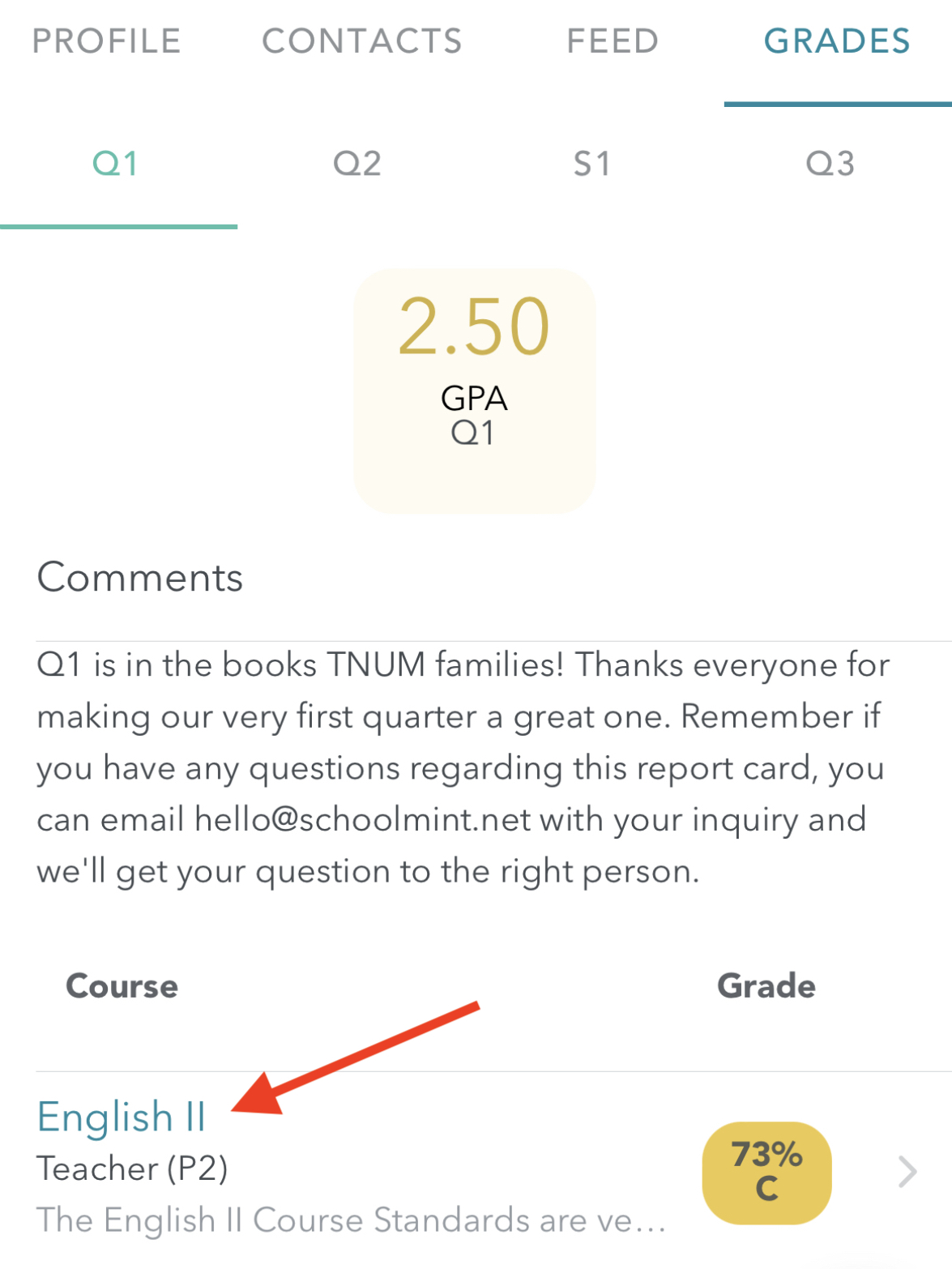Switch to Q2 grades
The width and height of the screenshot is (952, 1269).
click(356, 164)
